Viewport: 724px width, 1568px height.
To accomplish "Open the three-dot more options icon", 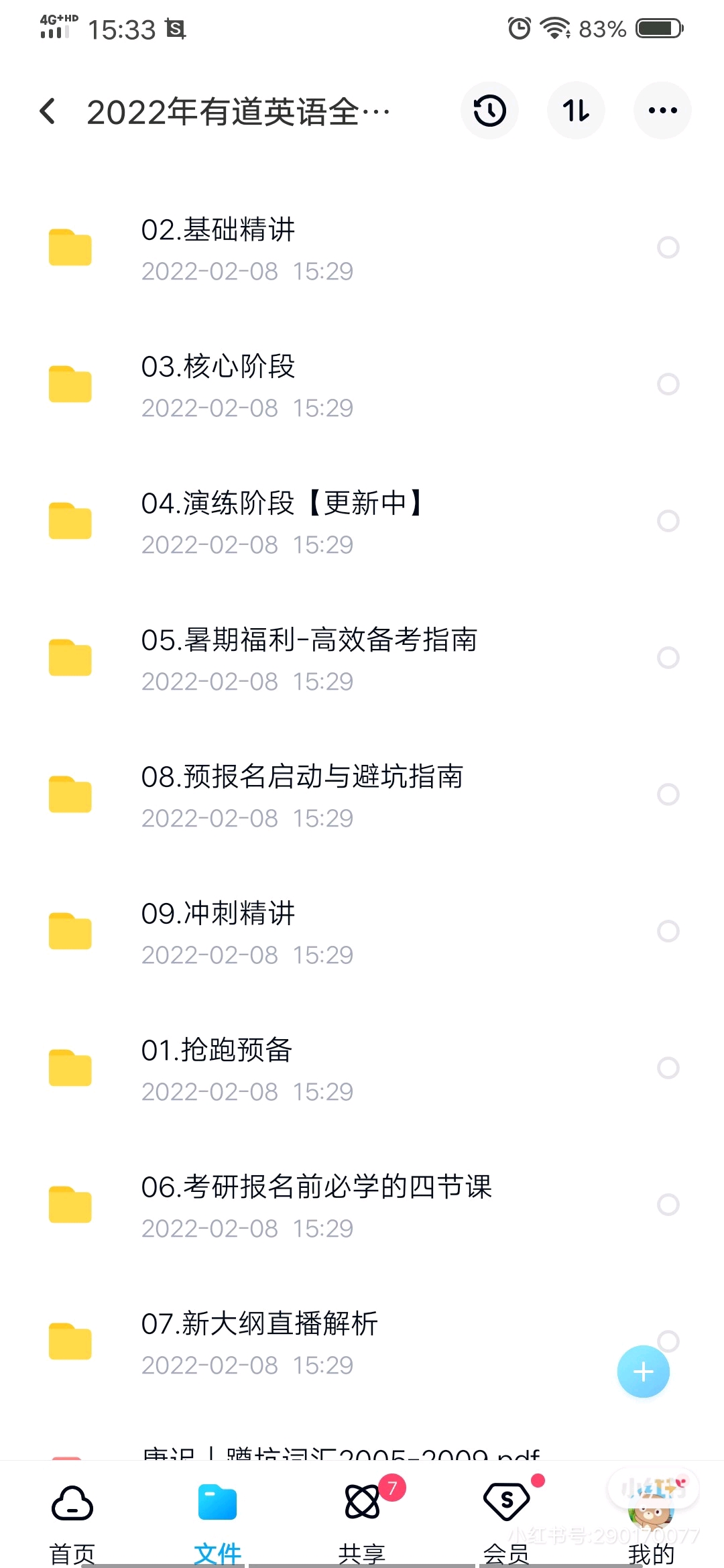I will pyautogui.click(x=662, y=110).
